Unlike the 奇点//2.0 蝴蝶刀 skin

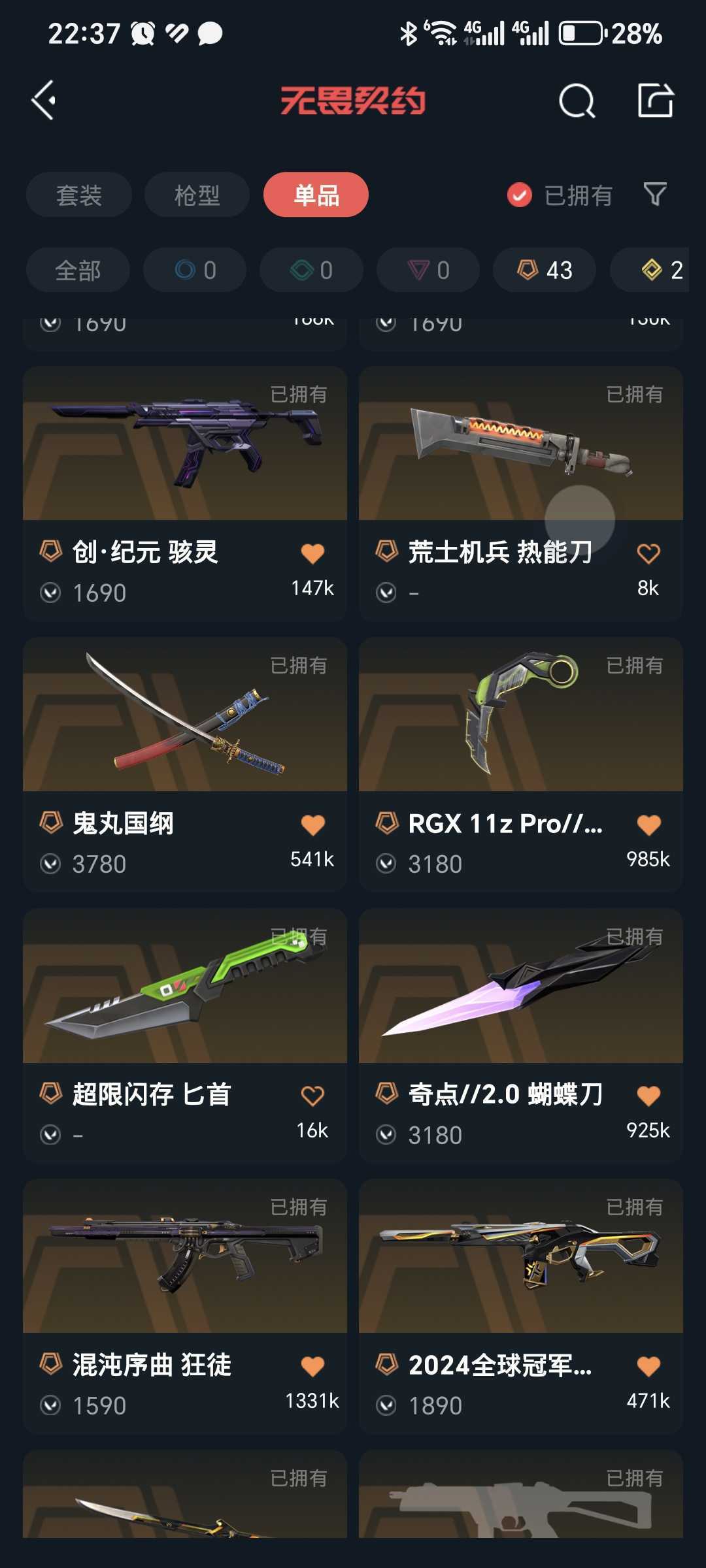[x=648, y=1096]
